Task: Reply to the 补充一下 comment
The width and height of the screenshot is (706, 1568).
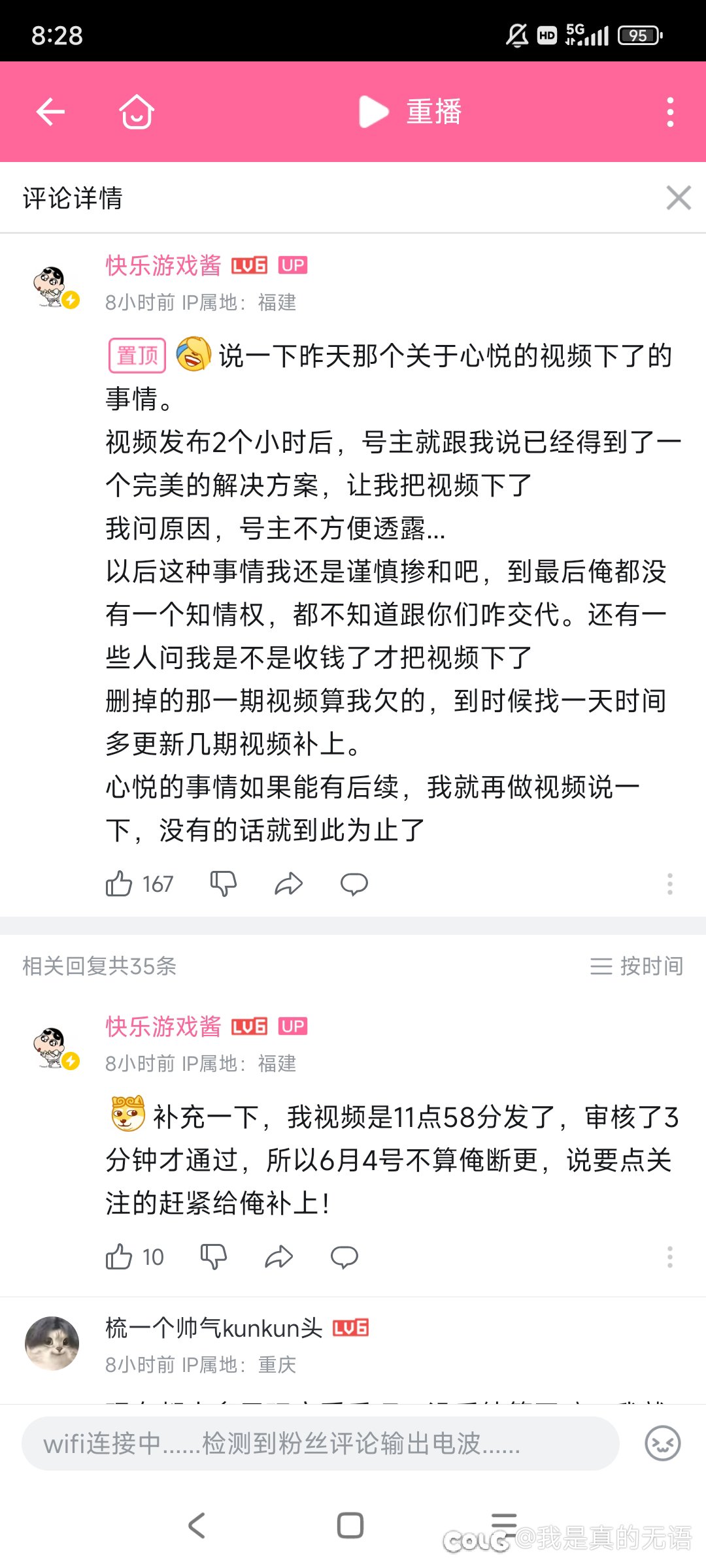Action: point(344,1257)
